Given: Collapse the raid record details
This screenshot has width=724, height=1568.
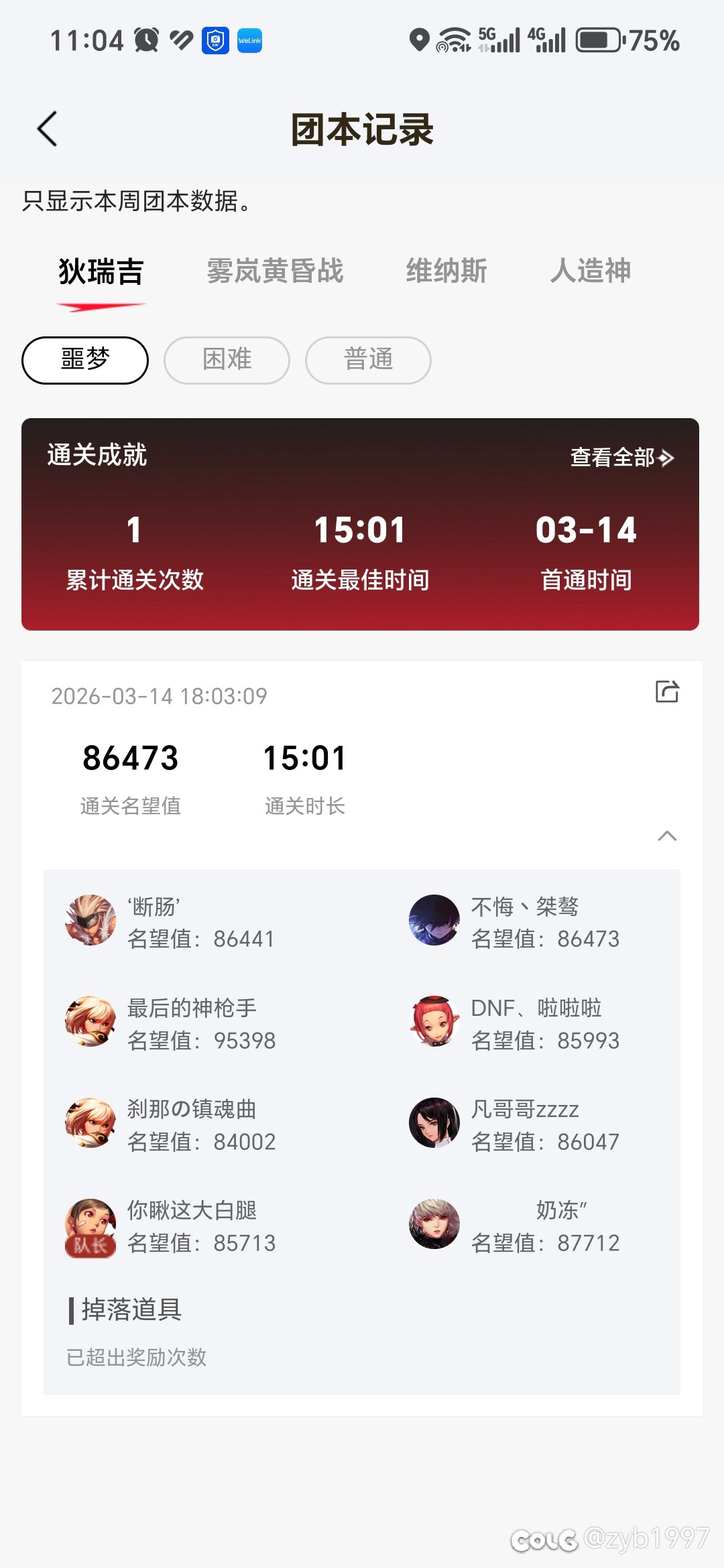Looking at the screenshot, I should pos(667,836).
